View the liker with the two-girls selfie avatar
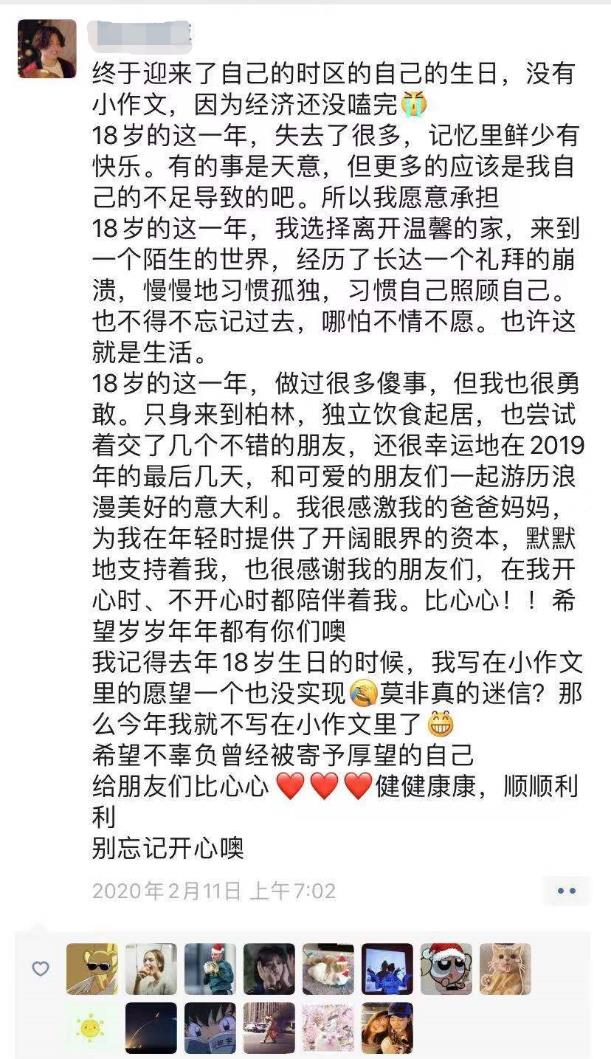 click(387, 1027)
